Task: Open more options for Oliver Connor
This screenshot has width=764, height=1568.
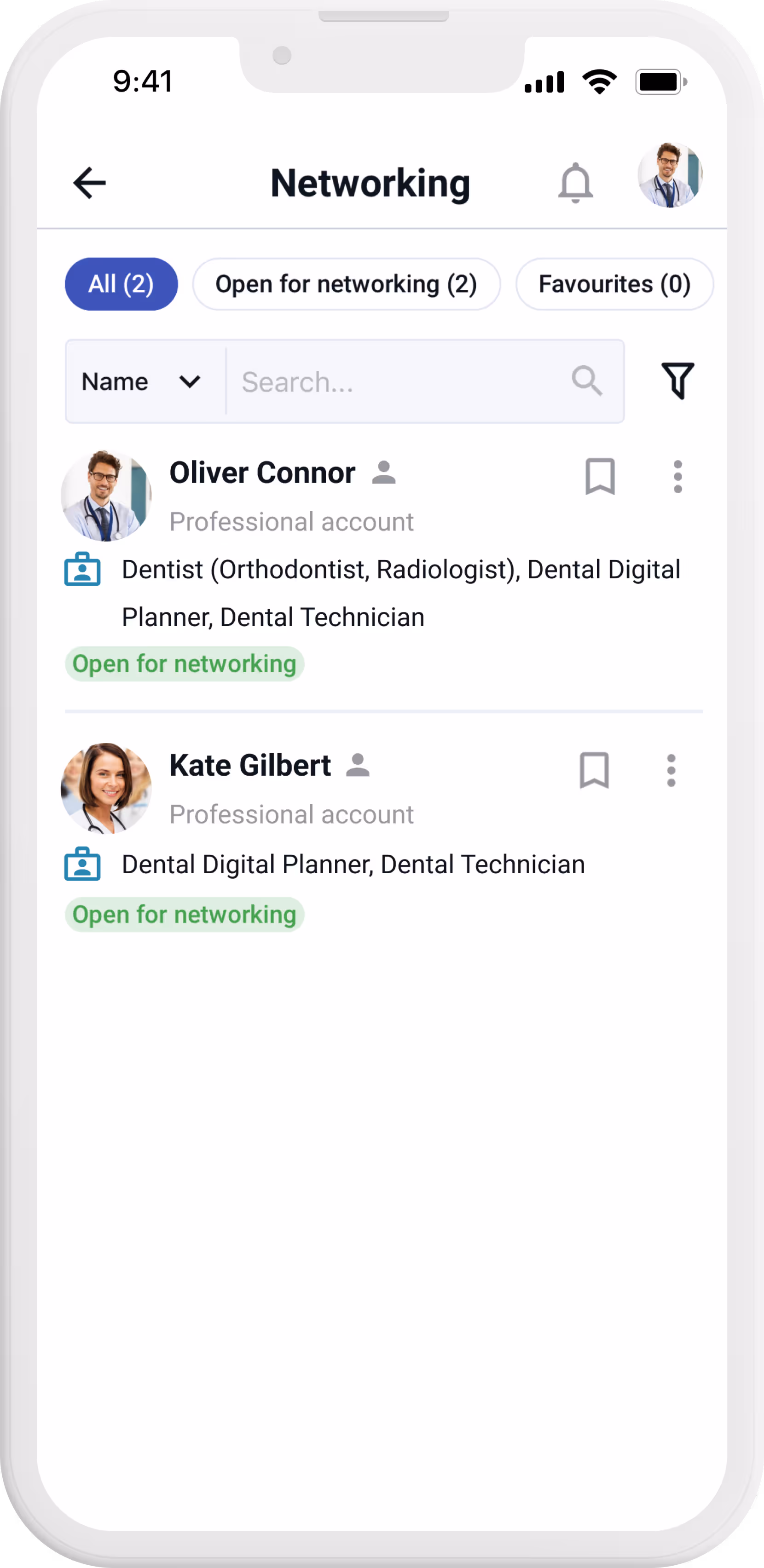Action: 677,477
